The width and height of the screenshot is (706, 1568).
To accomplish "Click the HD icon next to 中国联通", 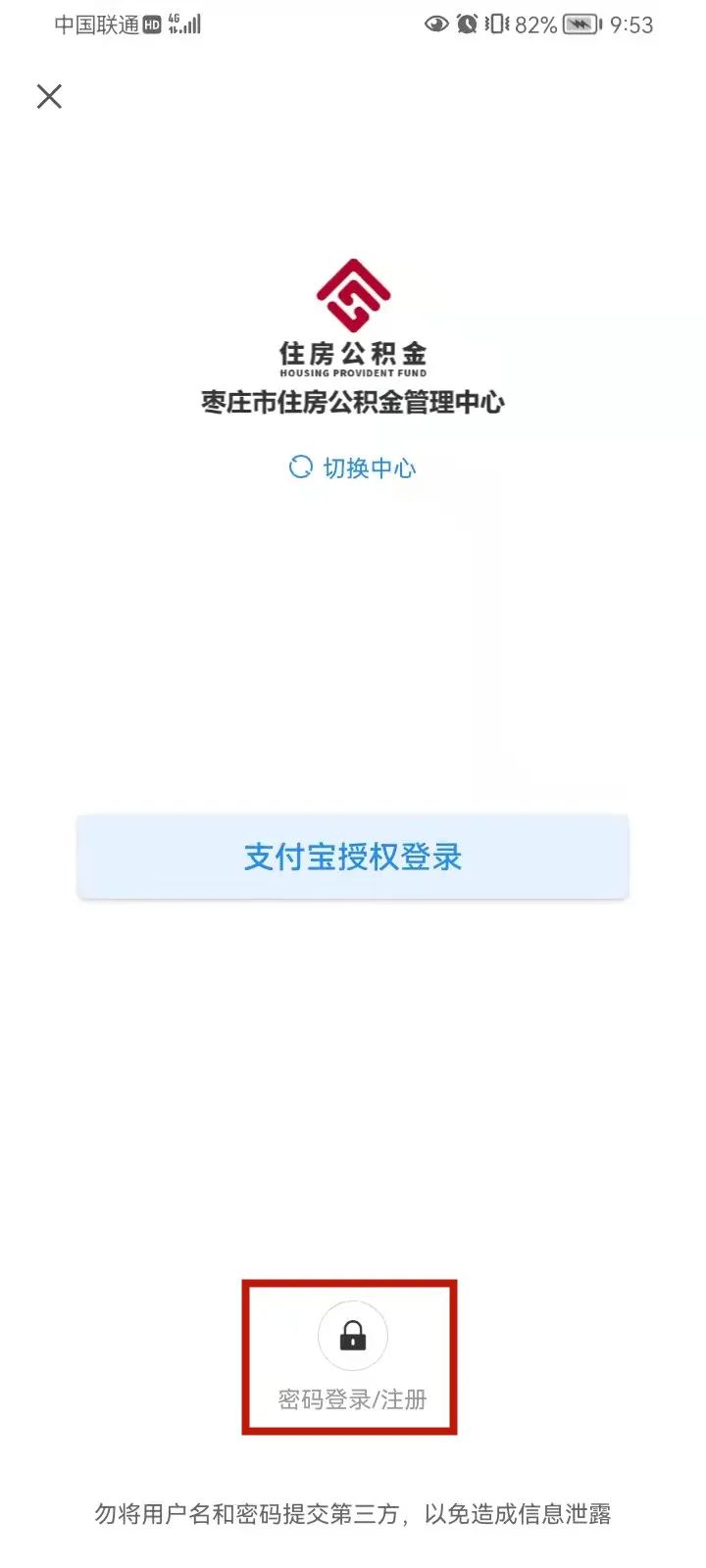I will point(150,24).
